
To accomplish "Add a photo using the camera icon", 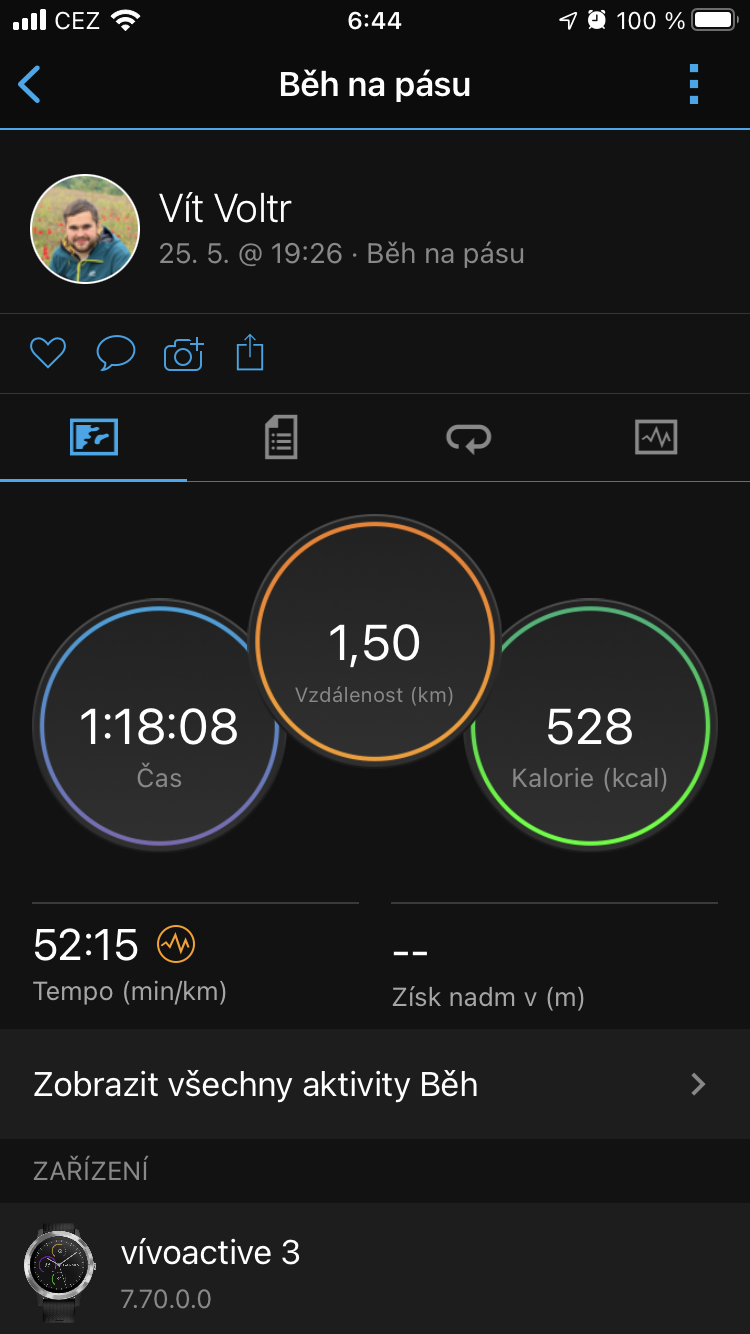I will click(x=183, y=354).
